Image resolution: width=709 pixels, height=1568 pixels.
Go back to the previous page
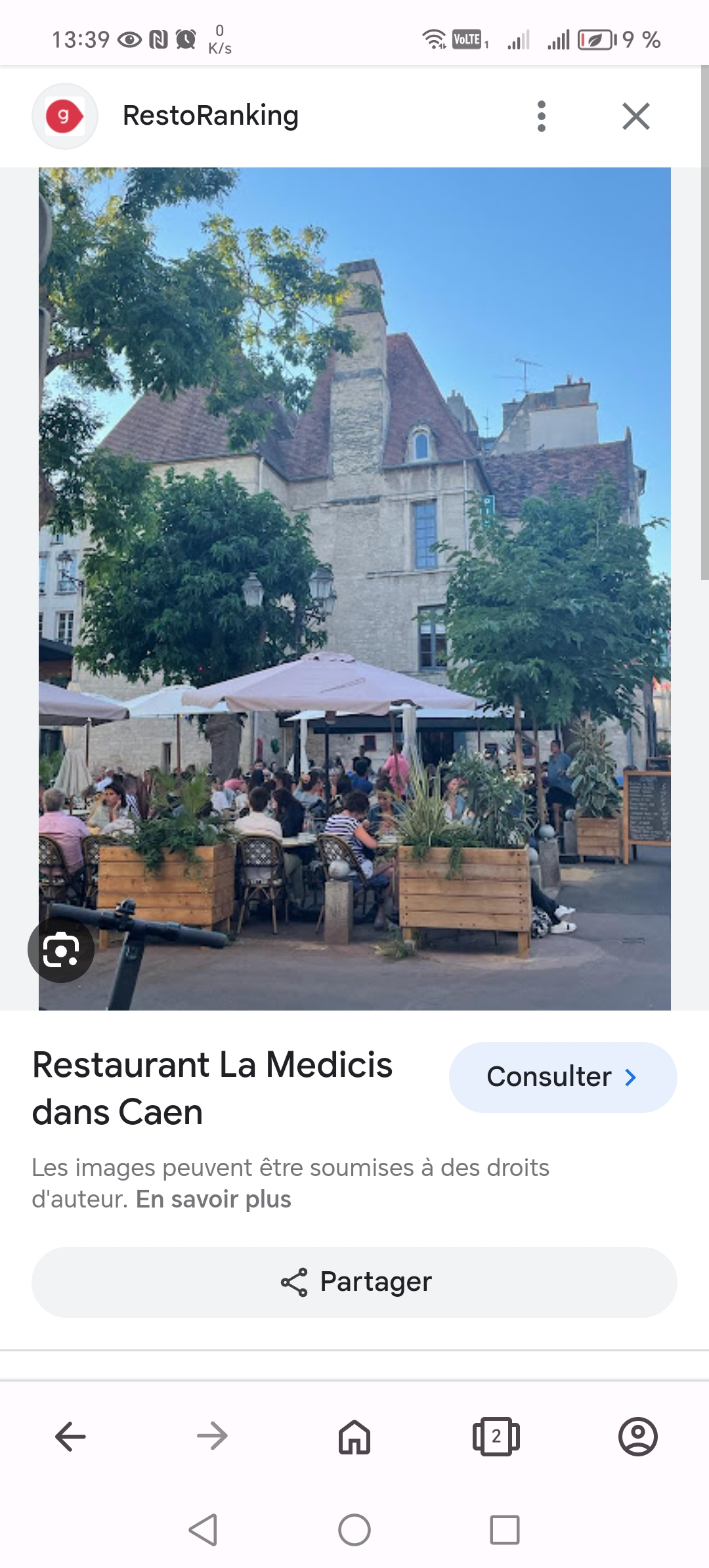70,1437
